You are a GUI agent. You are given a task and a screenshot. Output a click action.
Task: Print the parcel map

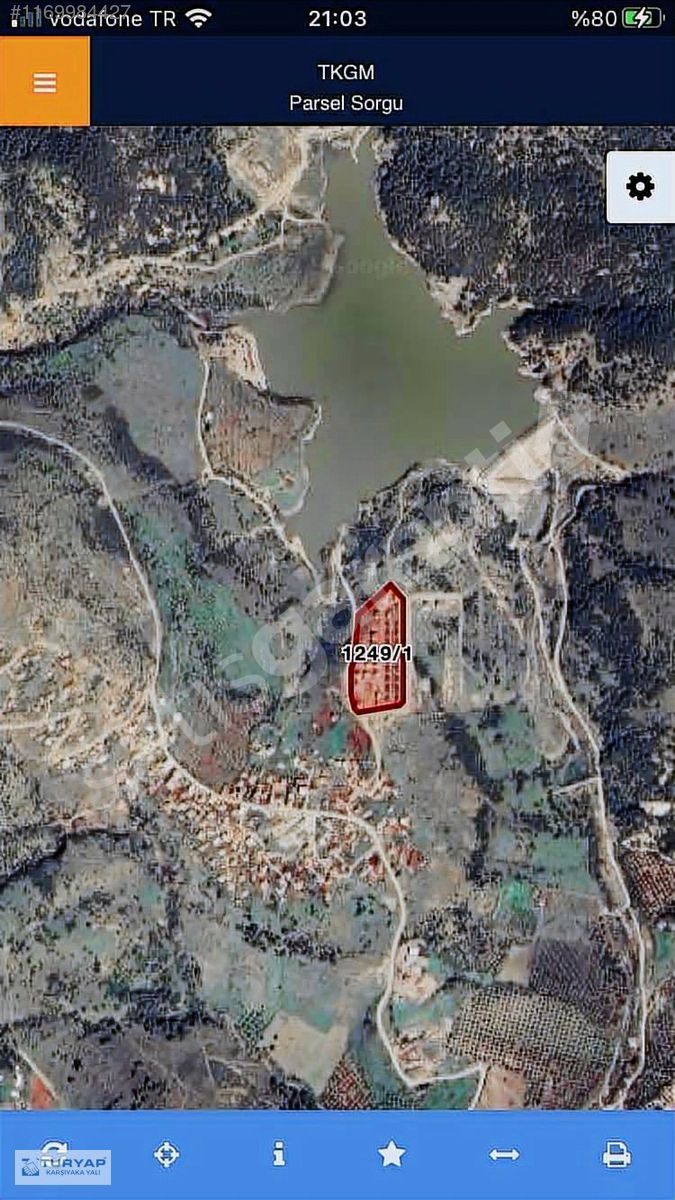click(x=616, y=1155)
